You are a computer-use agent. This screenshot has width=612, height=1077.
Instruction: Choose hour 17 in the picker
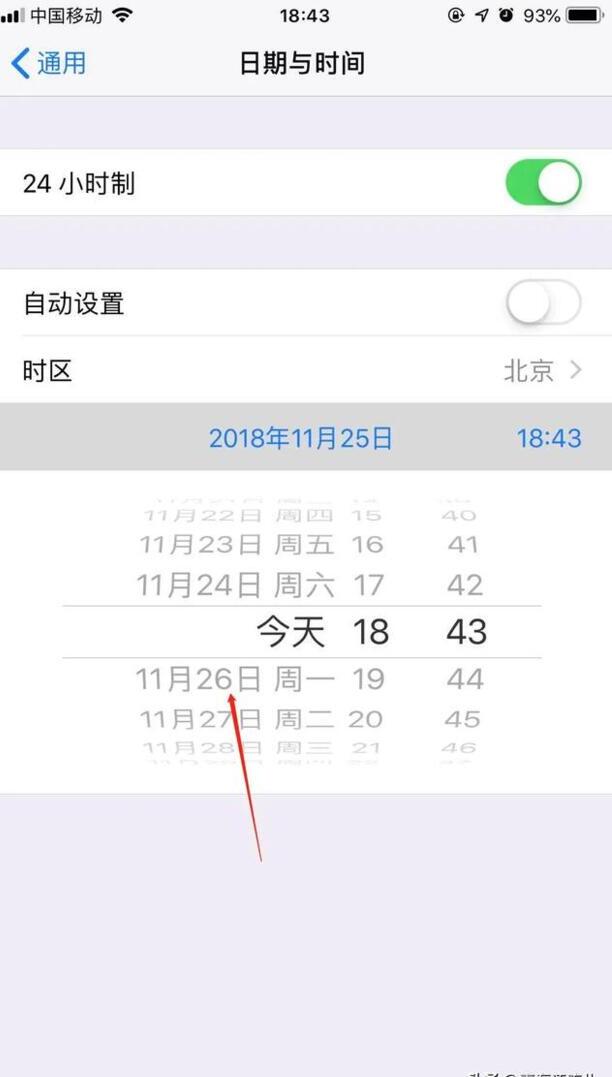(368, 584)
